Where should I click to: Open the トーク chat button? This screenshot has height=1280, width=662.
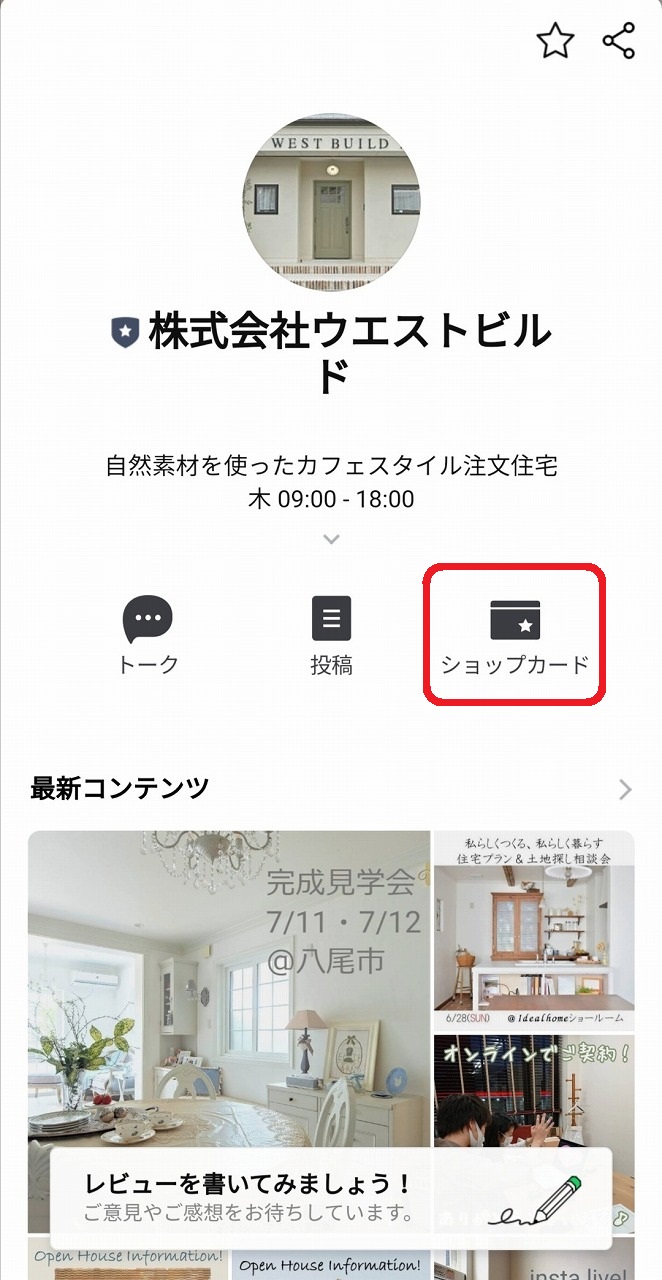click(x=148, y=635)
